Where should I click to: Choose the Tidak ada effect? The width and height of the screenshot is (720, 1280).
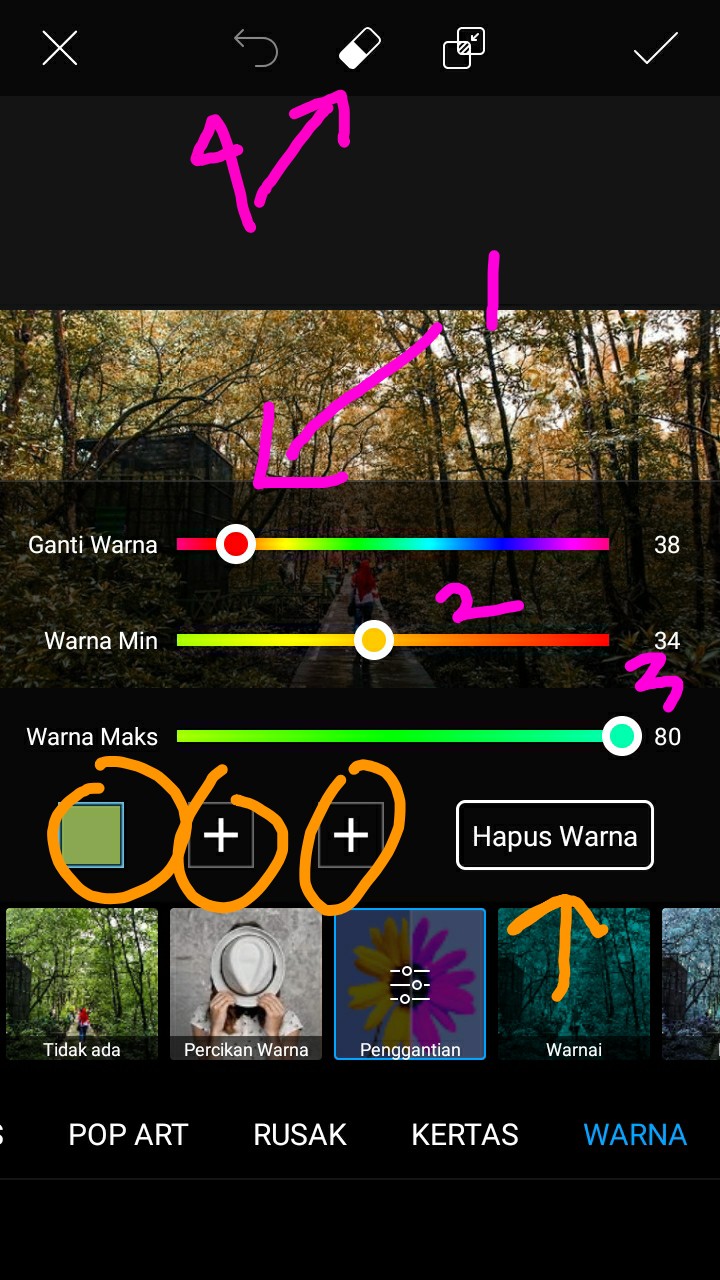[x=82, y=984]
